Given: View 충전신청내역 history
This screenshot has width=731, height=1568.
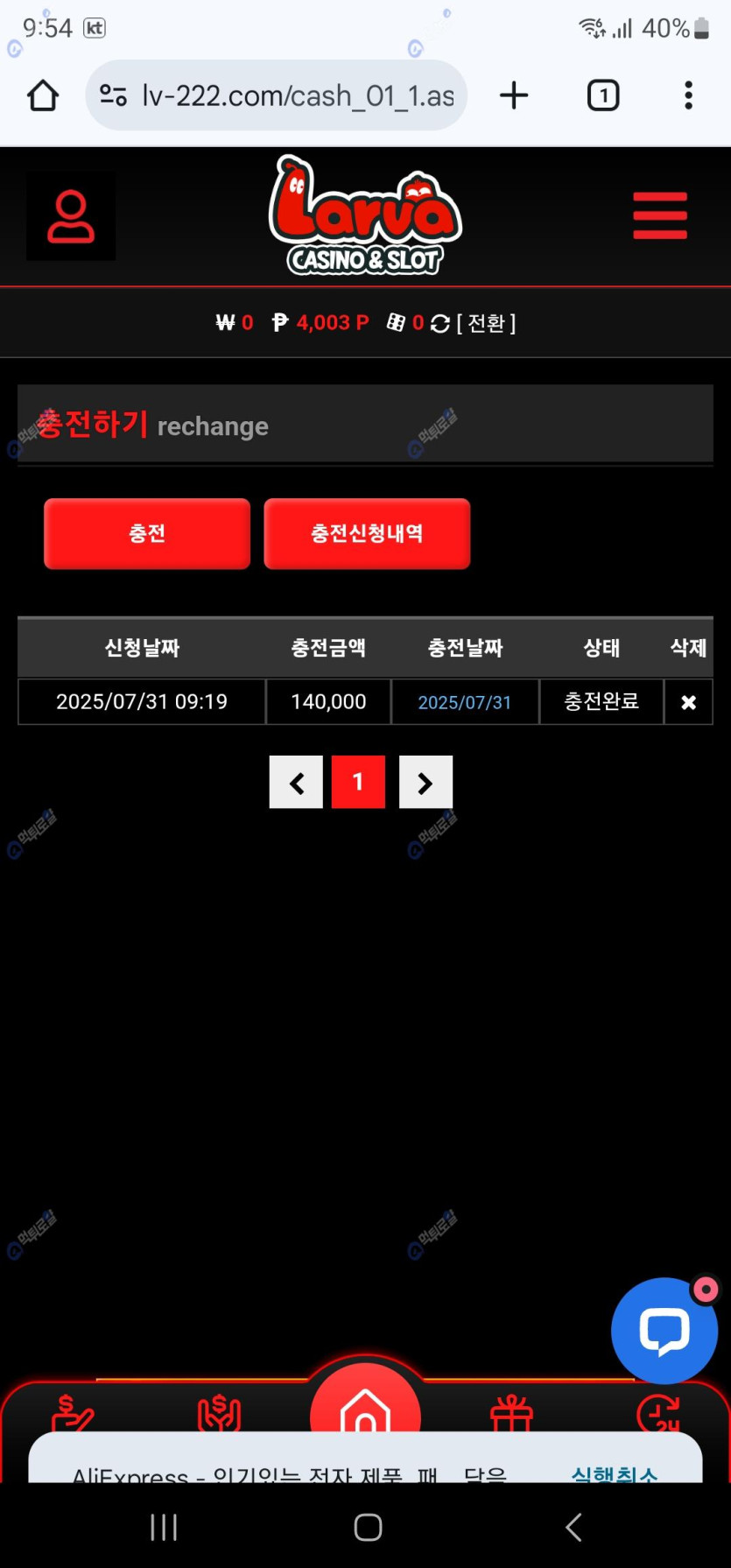Looking at the screenshot, I should [367, 534].
